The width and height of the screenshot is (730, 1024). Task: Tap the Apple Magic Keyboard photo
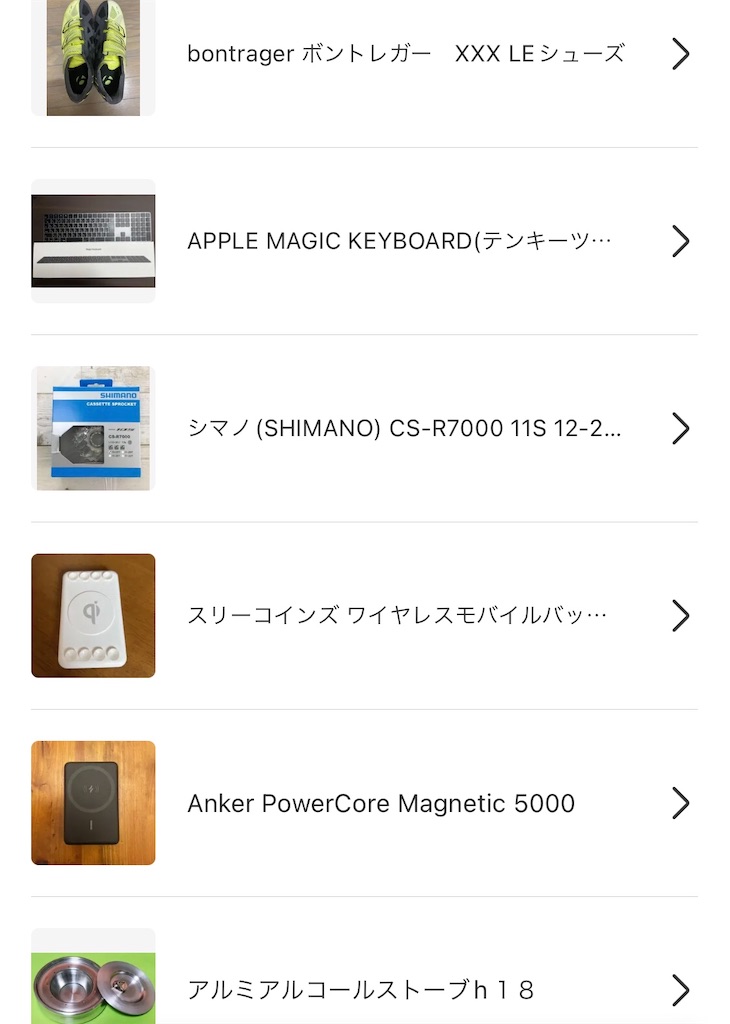coord(93,240)
